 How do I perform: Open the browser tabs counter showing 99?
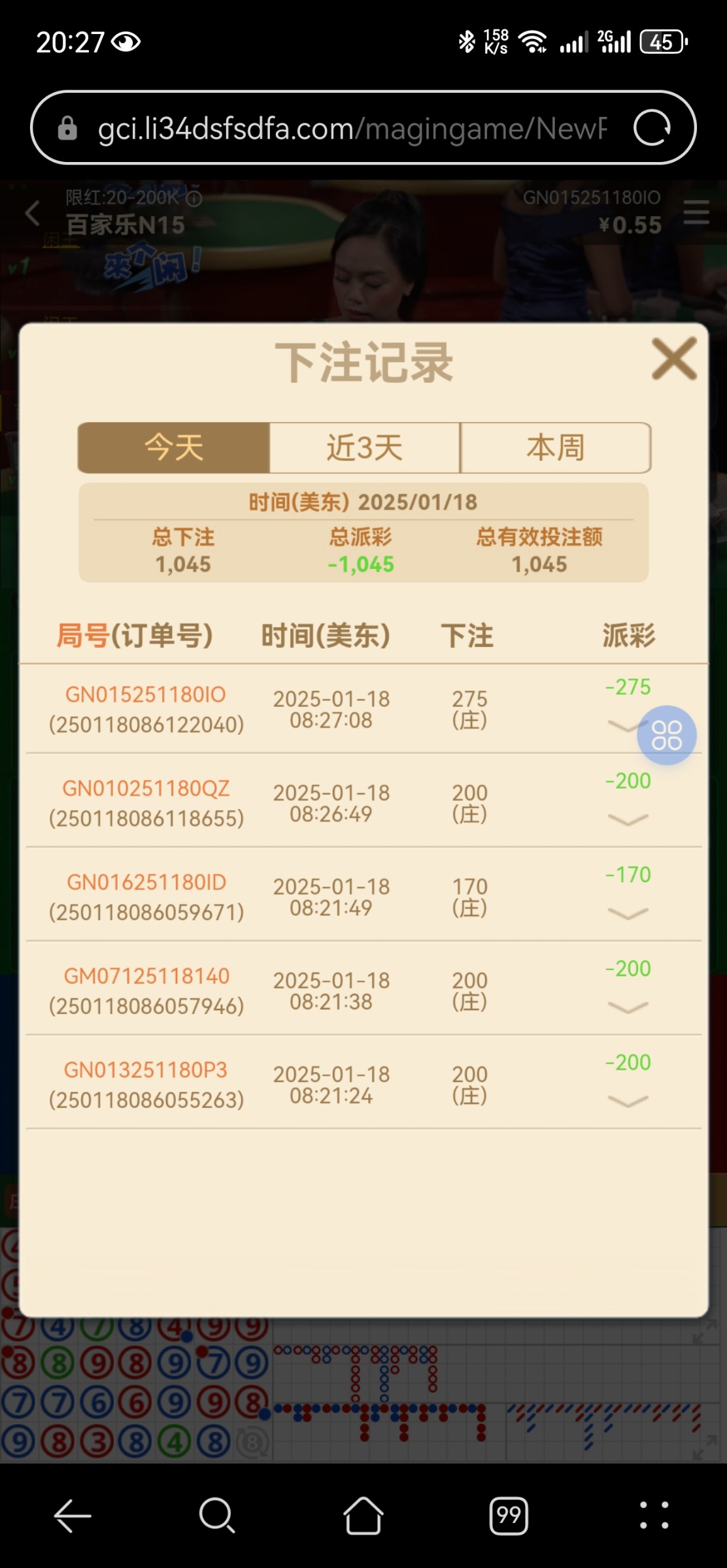coord(508,1515)
